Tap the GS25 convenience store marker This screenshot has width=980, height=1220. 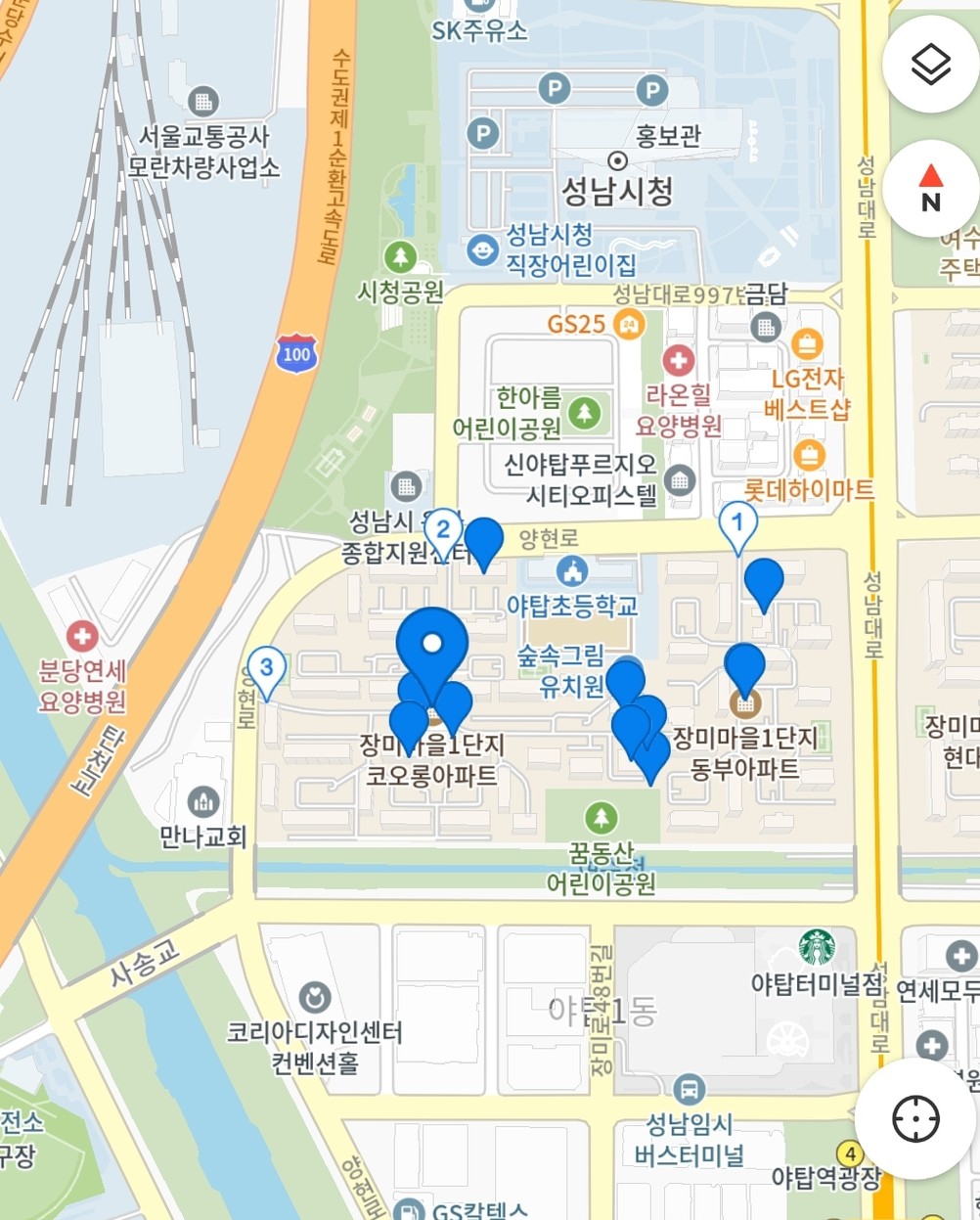tap(628, 324)
